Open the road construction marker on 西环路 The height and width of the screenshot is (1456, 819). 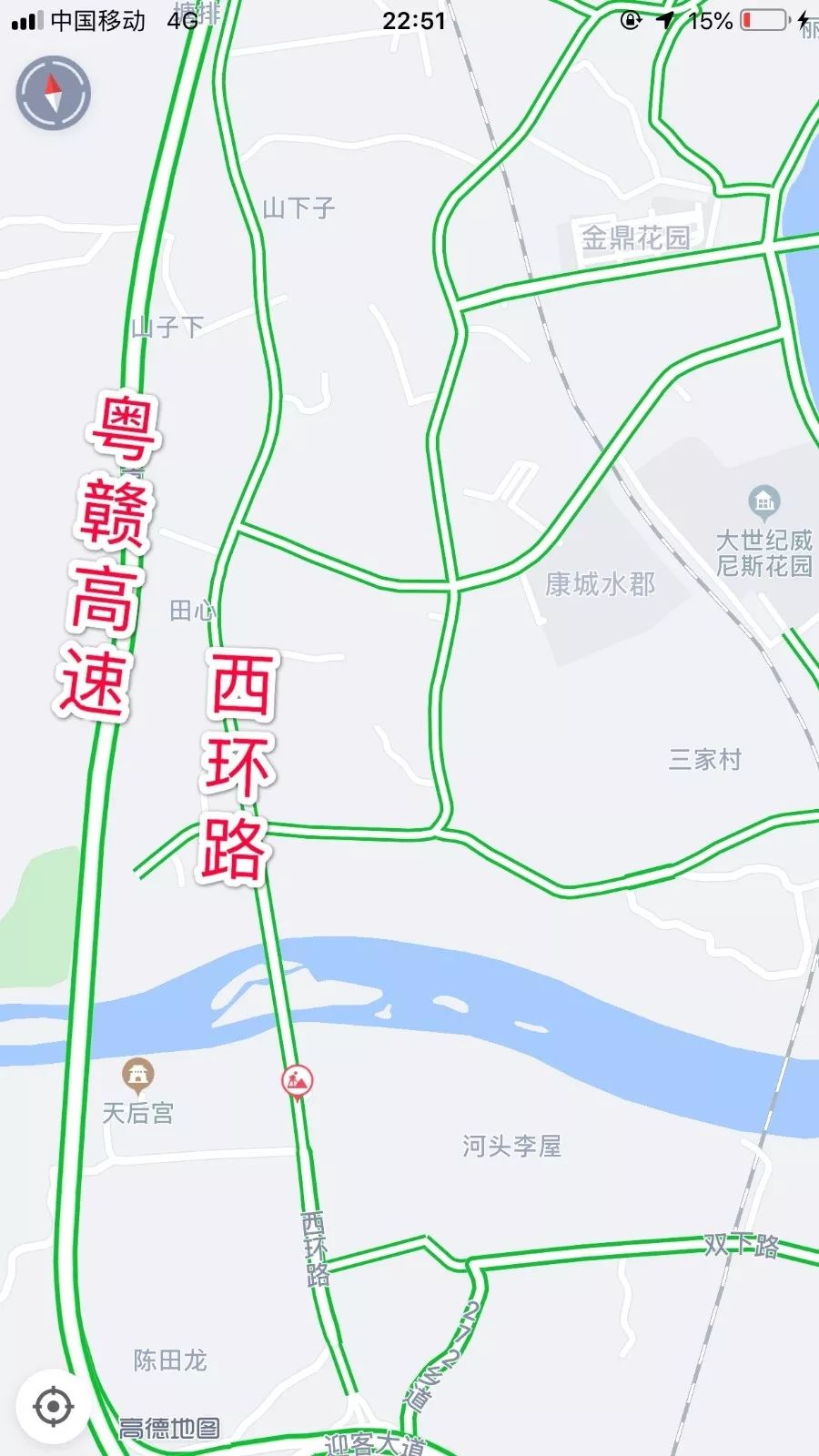click(x=297, y=1082)
